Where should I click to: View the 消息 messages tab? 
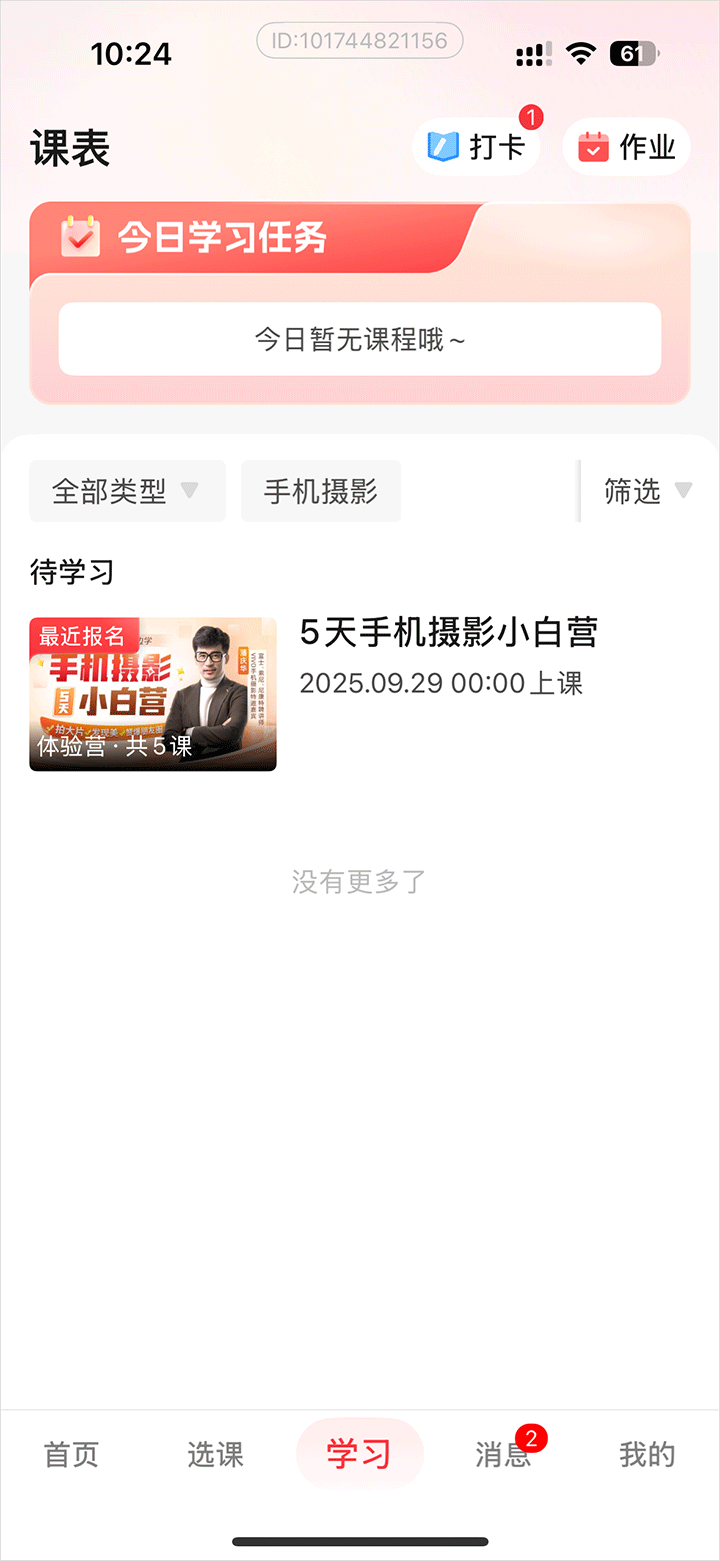tap(503, 1454)
